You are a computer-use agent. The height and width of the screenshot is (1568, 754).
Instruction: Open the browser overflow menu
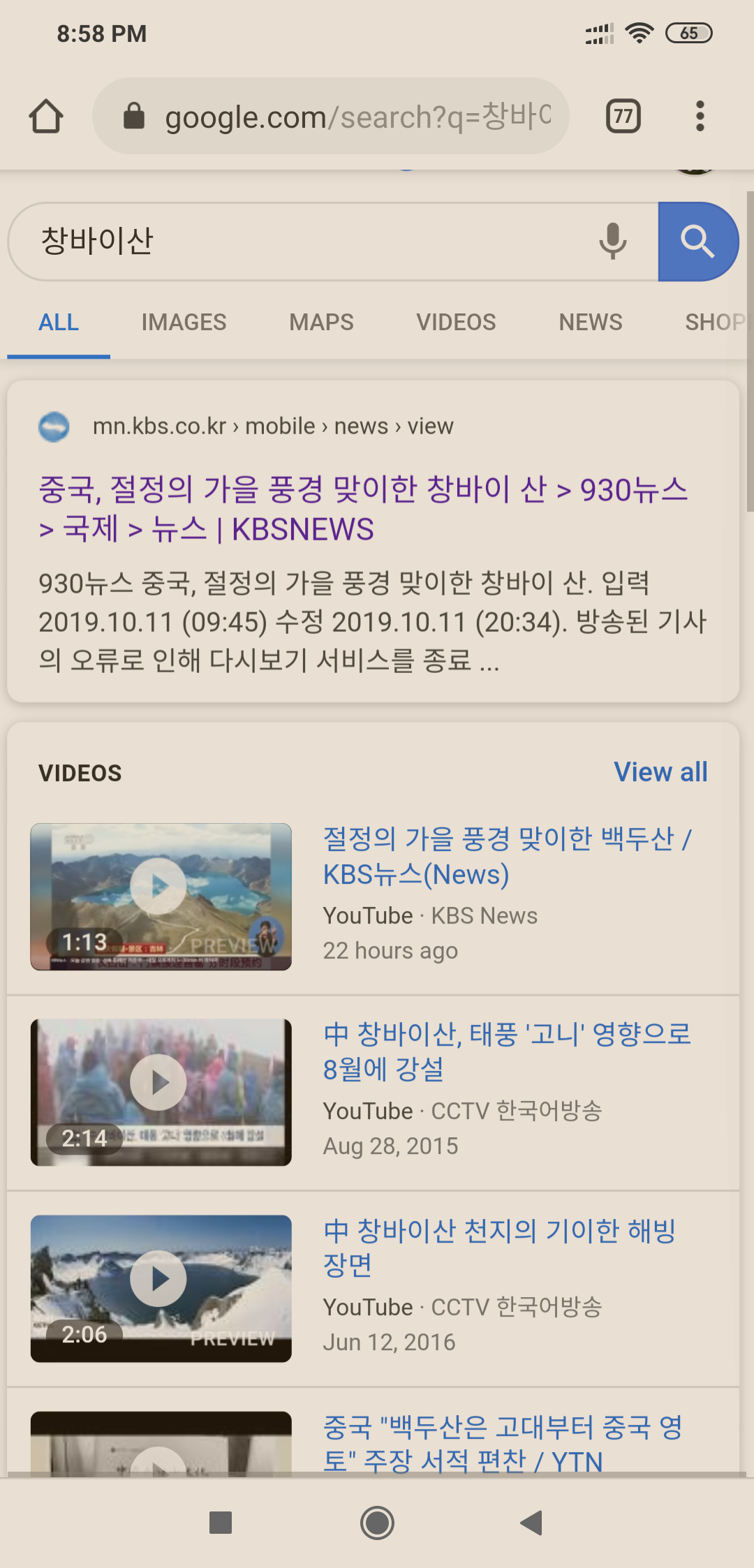(700, 116)
